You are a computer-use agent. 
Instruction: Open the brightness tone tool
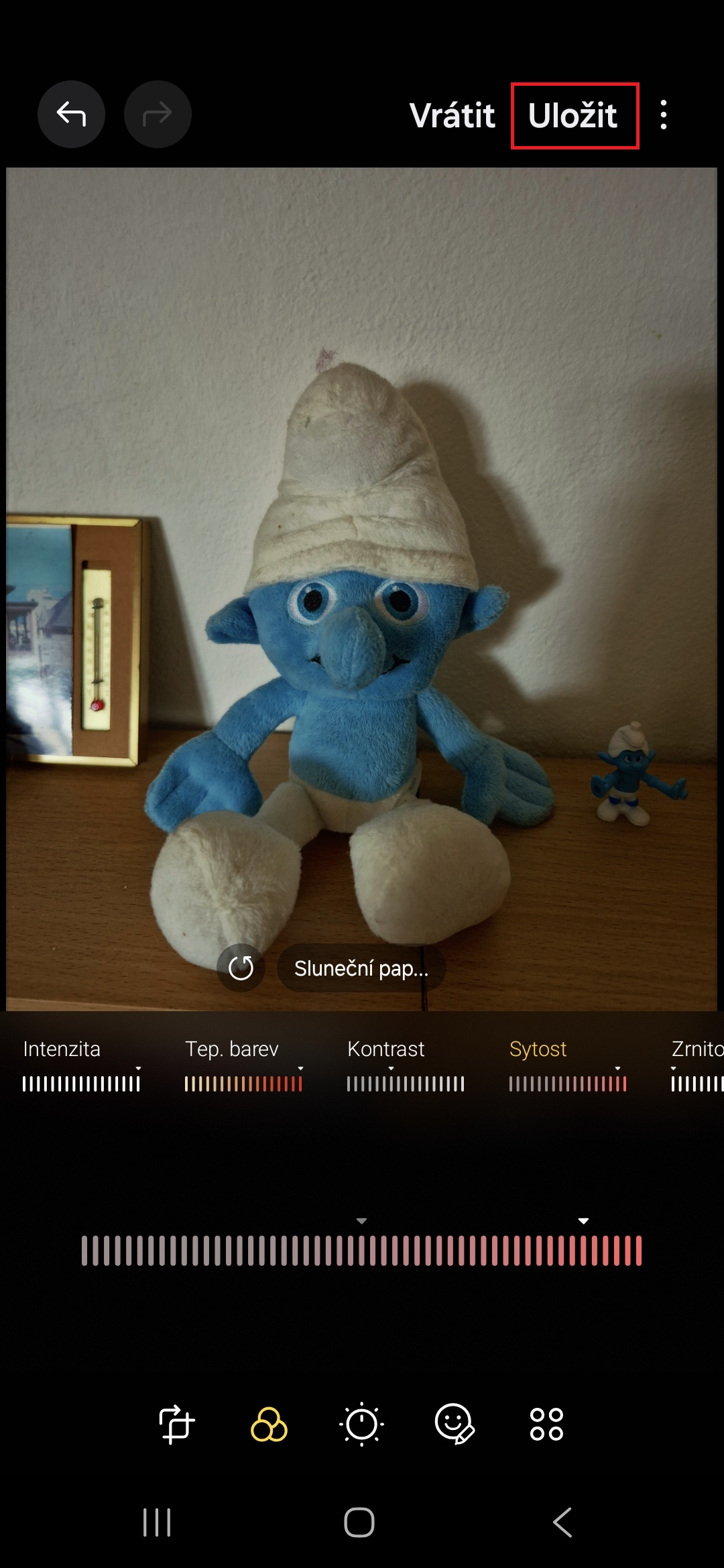pos(361,1423)
